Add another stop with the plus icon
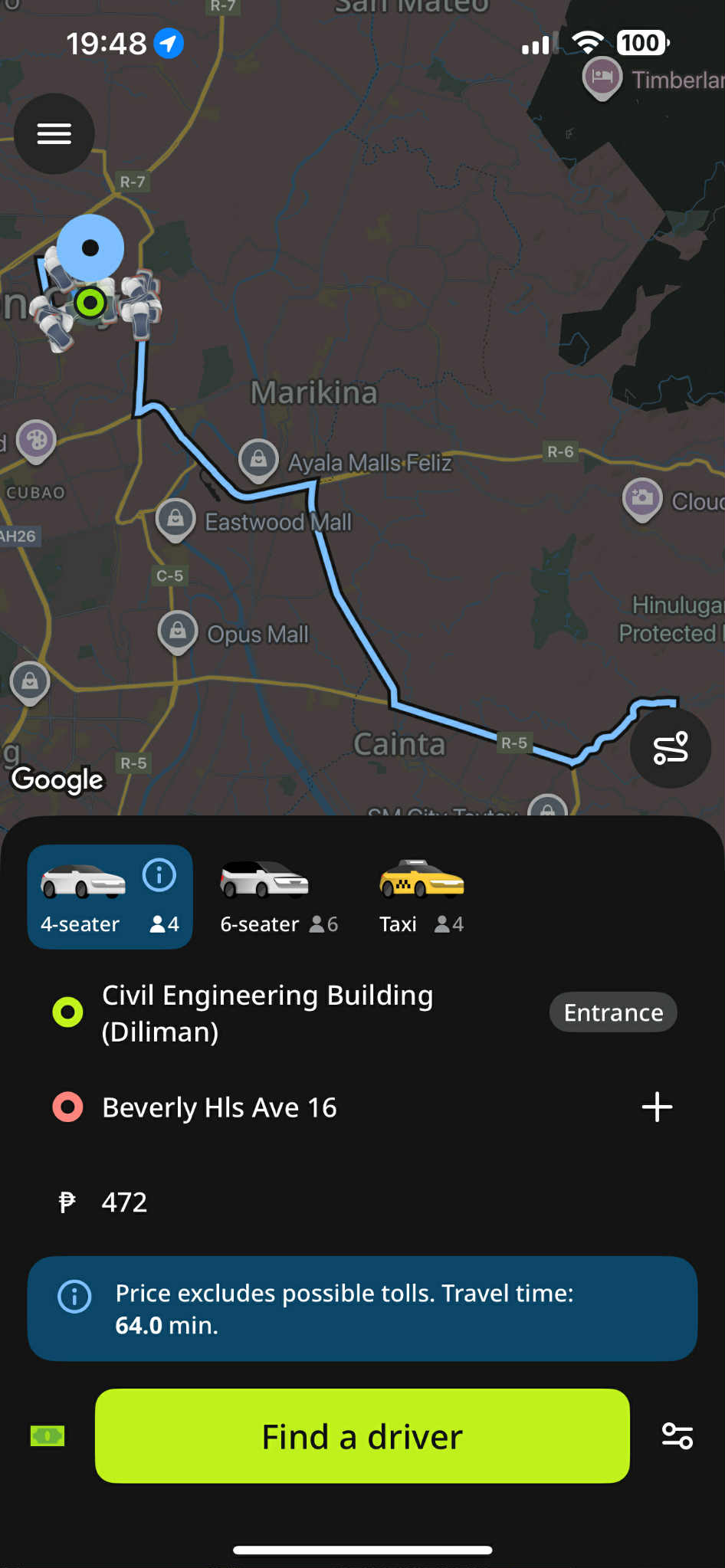 pos(657,1107)
